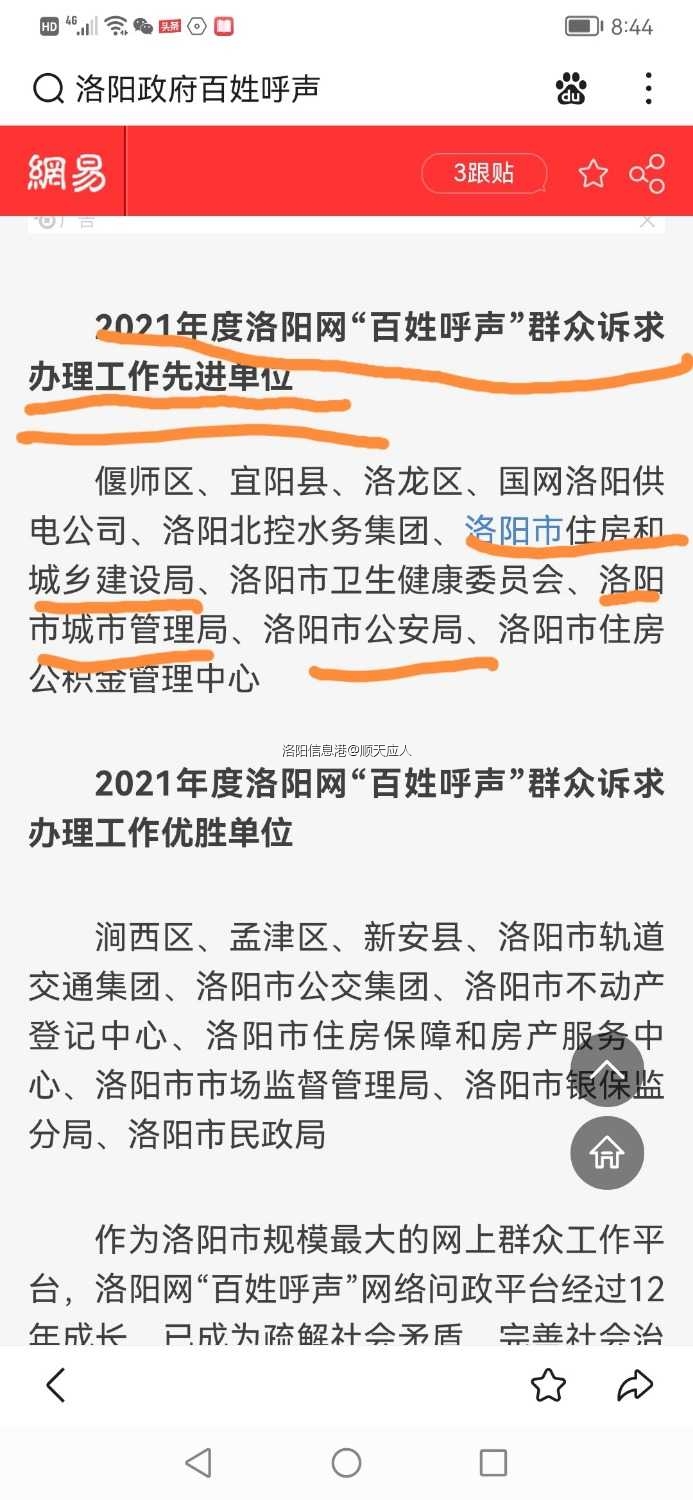Screen dimensions: 693x1500
Task: Open recent apps with the square button
Action: pyautogui.click(x=493, y=1463)
